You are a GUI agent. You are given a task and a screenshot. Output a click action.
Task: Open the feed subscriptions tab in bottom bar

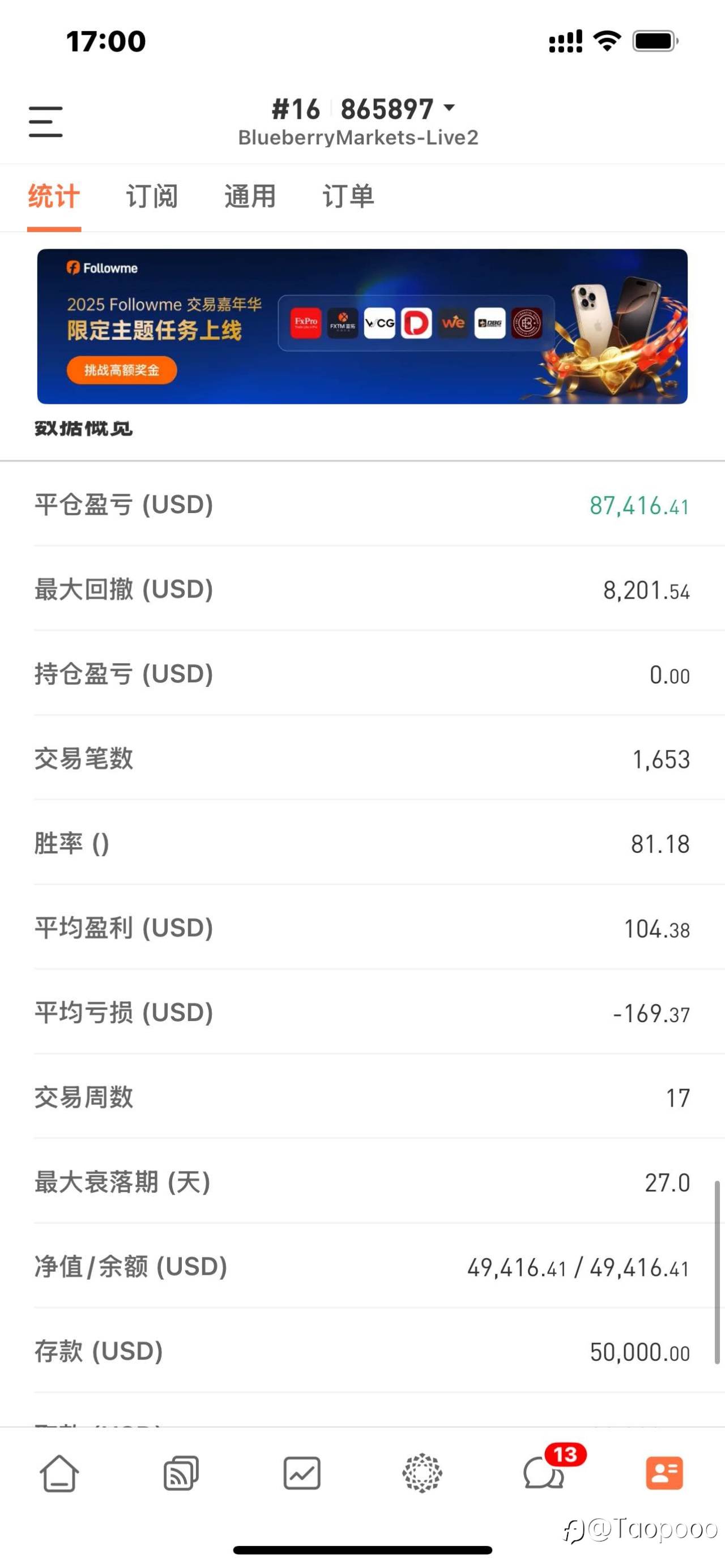click(181, 1473)
